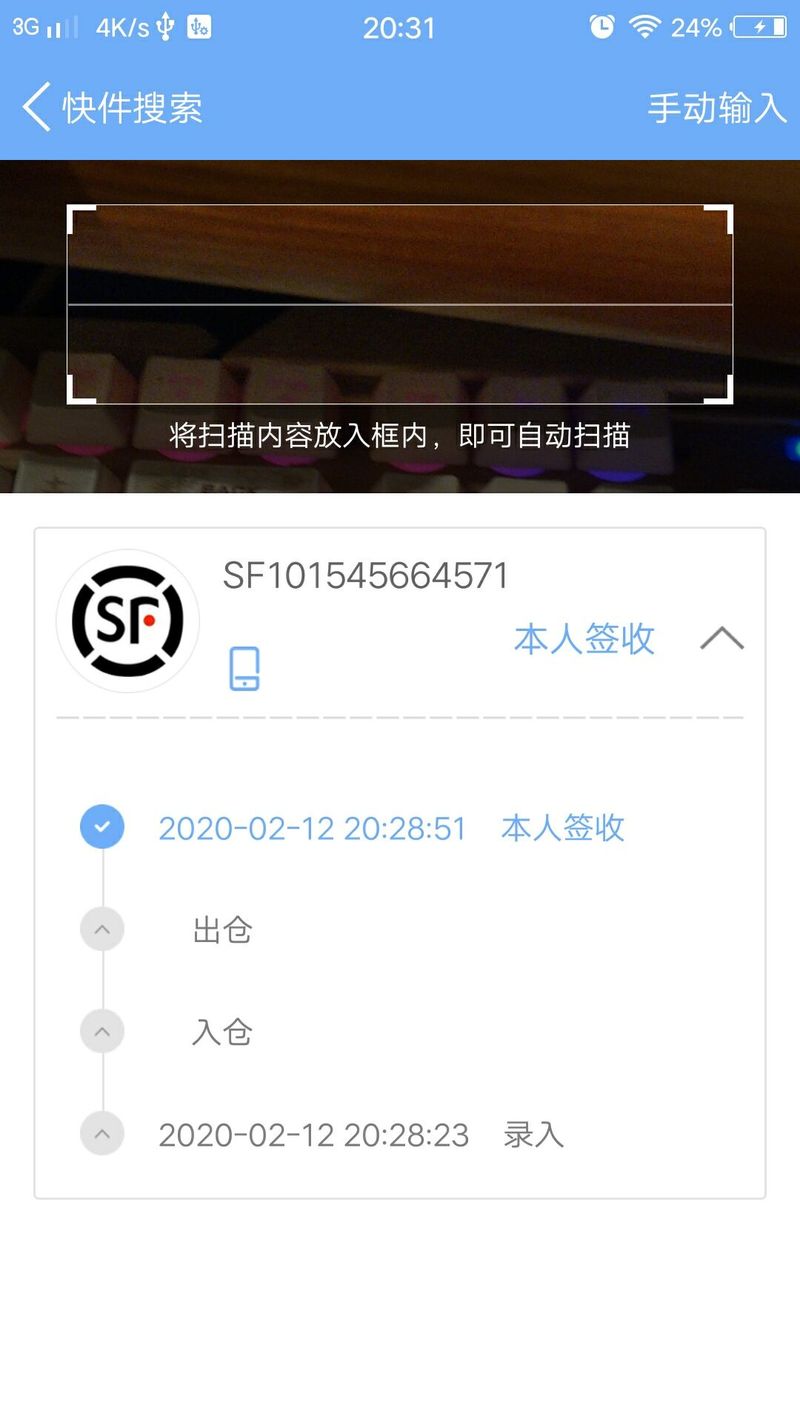Collapse the SF101545664571 tracking details
The image size is (800, 1422).
(x=722, y=638)
